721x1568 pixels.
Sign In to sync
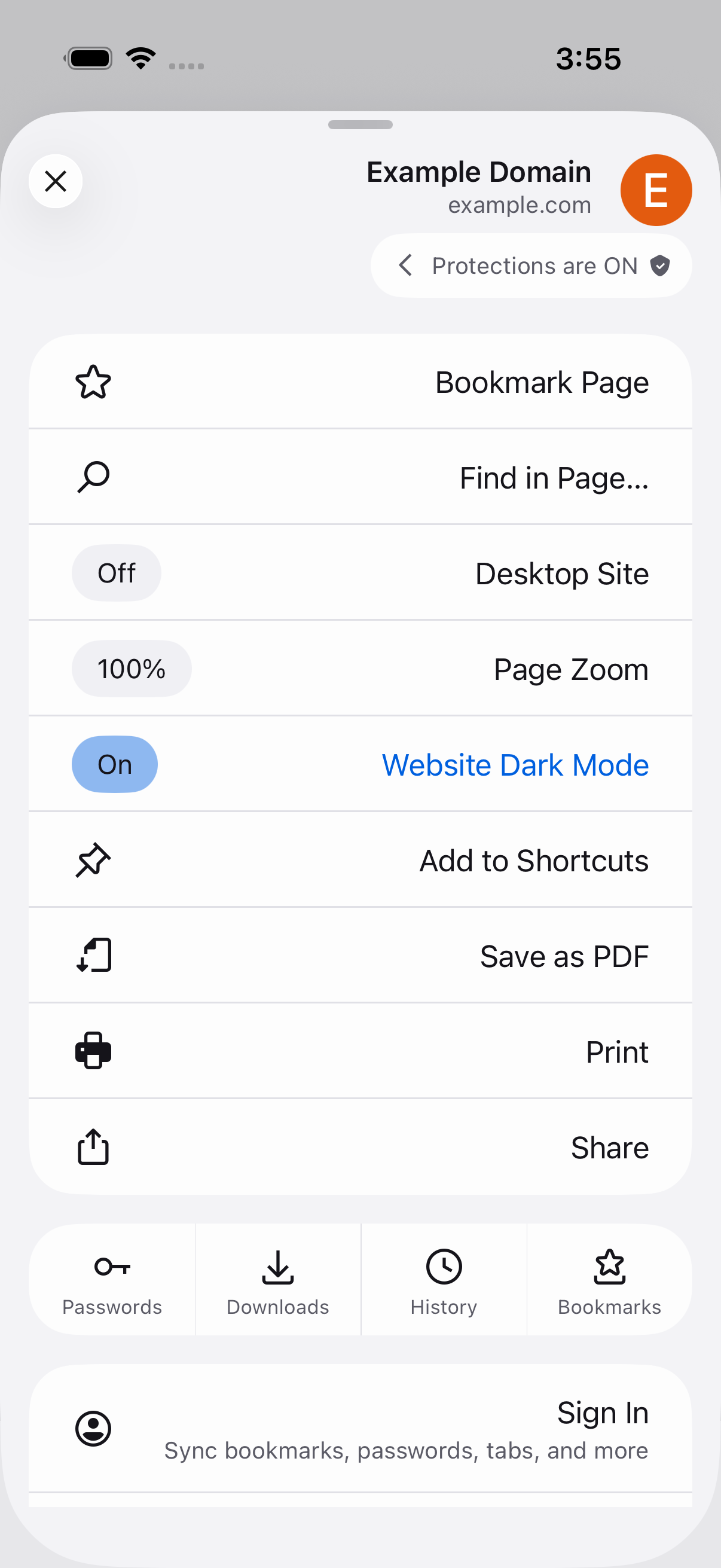pos(360,1428)
